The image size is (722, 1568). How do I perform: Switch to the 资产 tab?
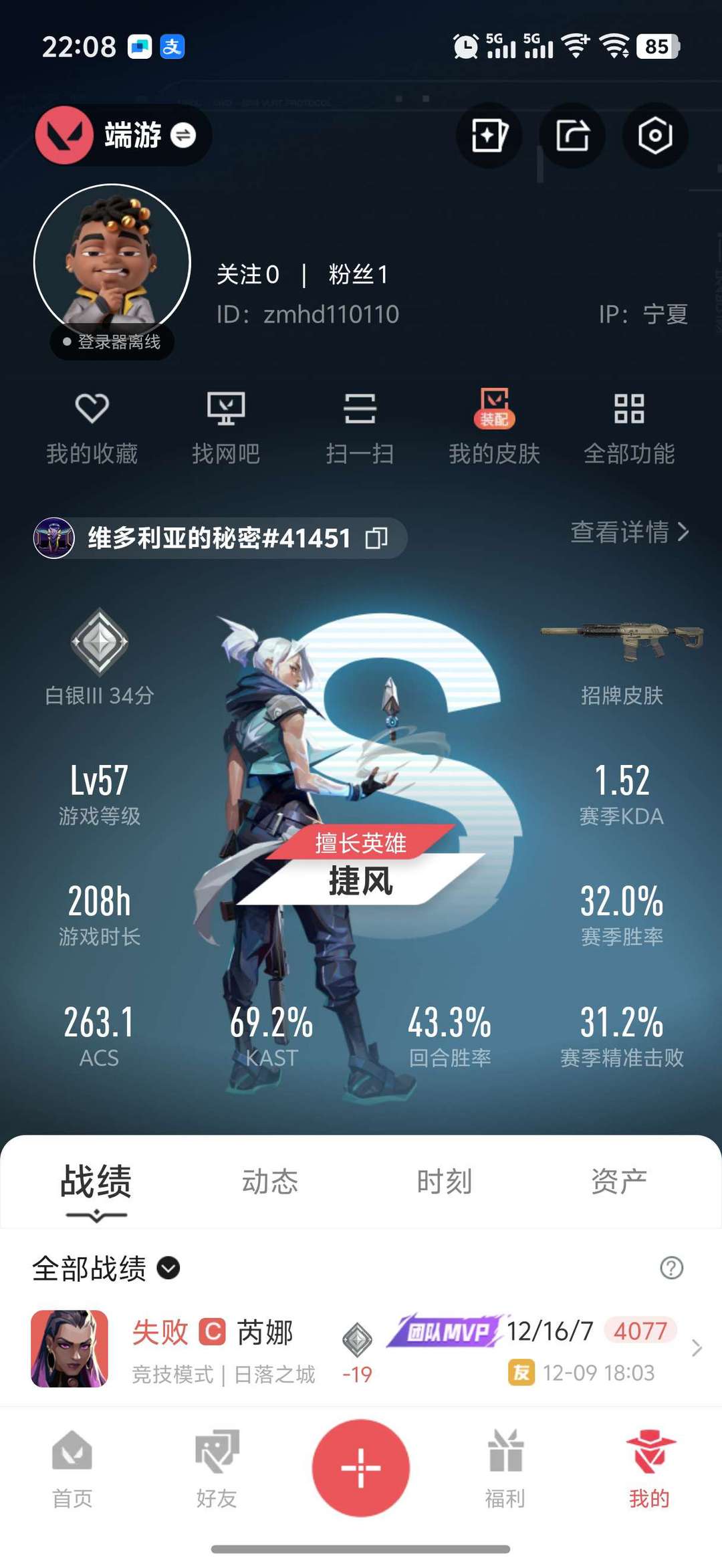618,1182
